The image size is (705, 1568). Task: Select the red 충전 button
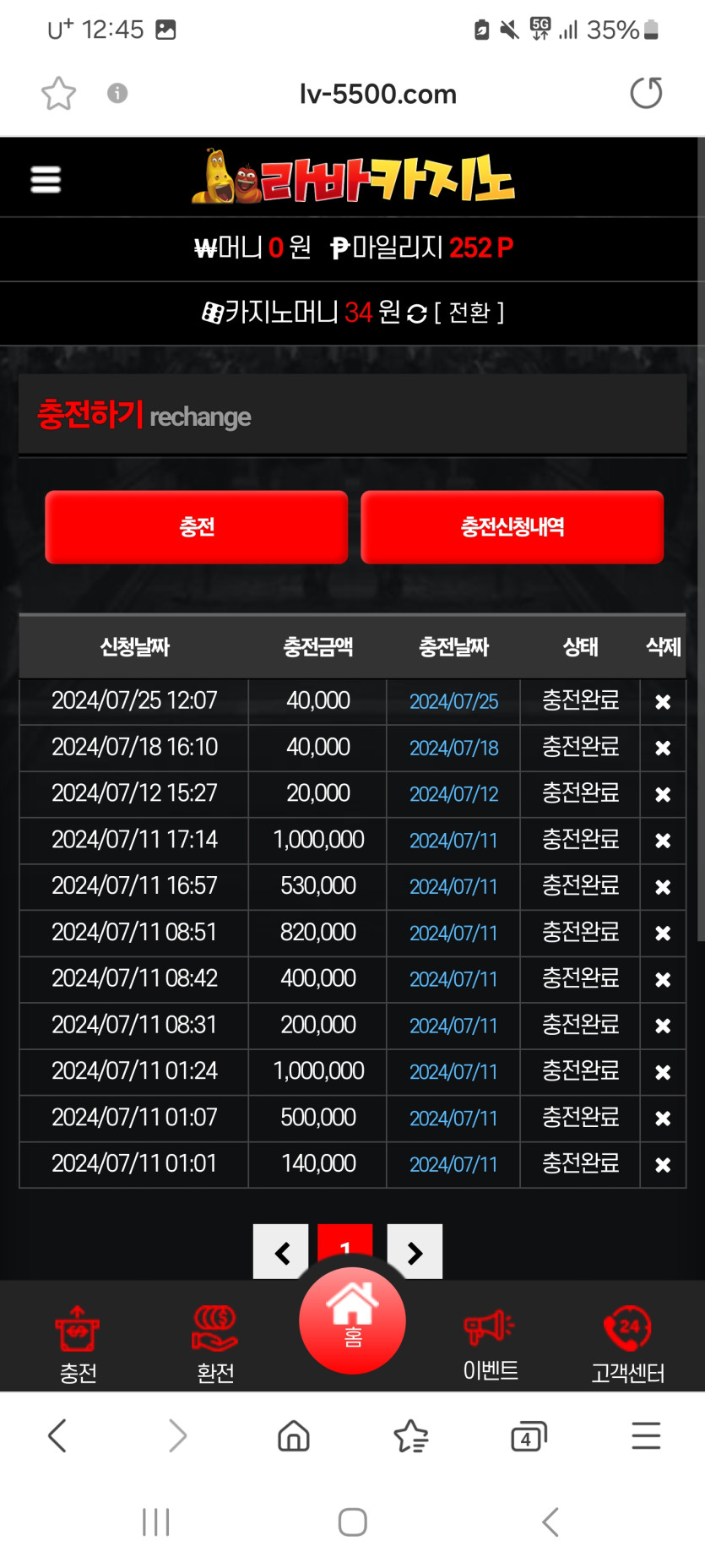click(197, 527)
